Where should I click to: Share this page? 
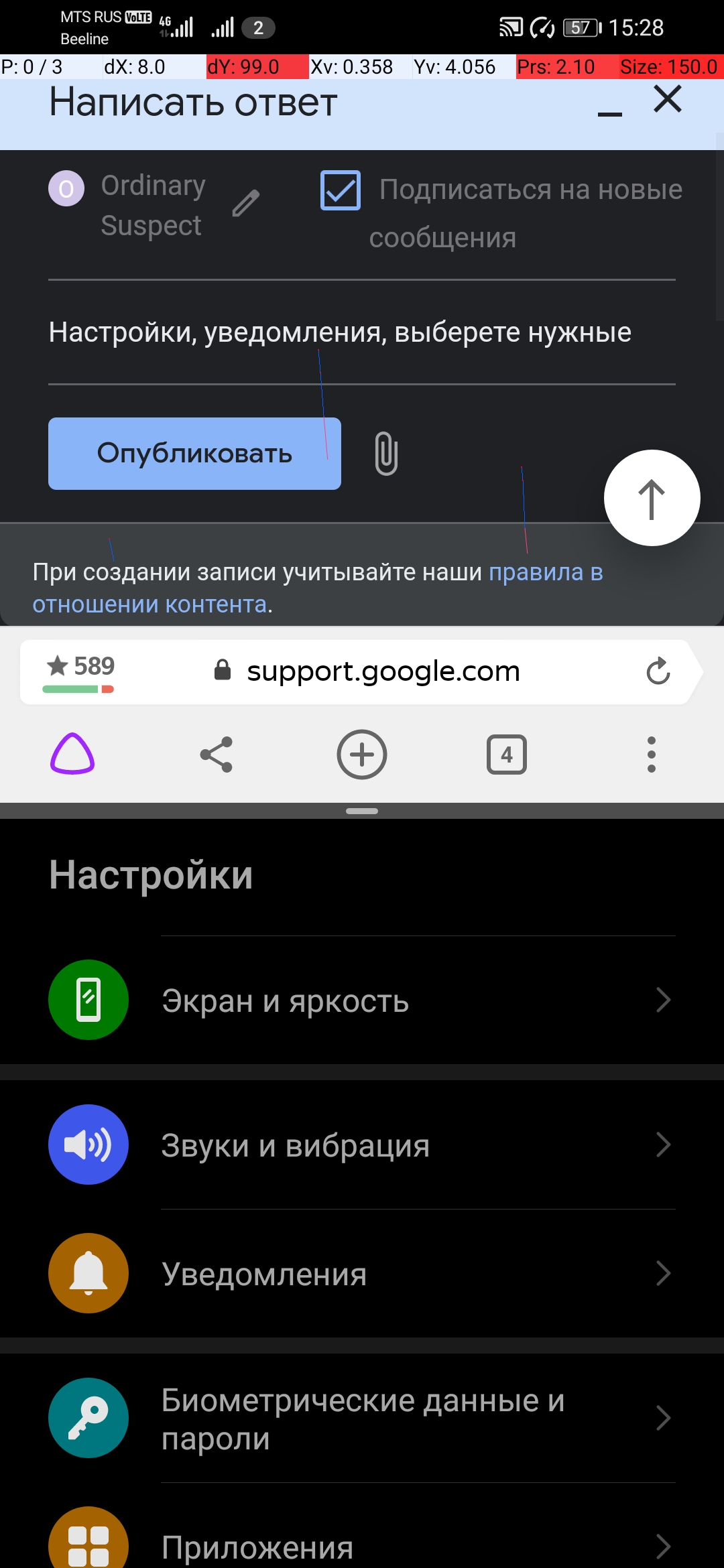click(x=217, y=755)
